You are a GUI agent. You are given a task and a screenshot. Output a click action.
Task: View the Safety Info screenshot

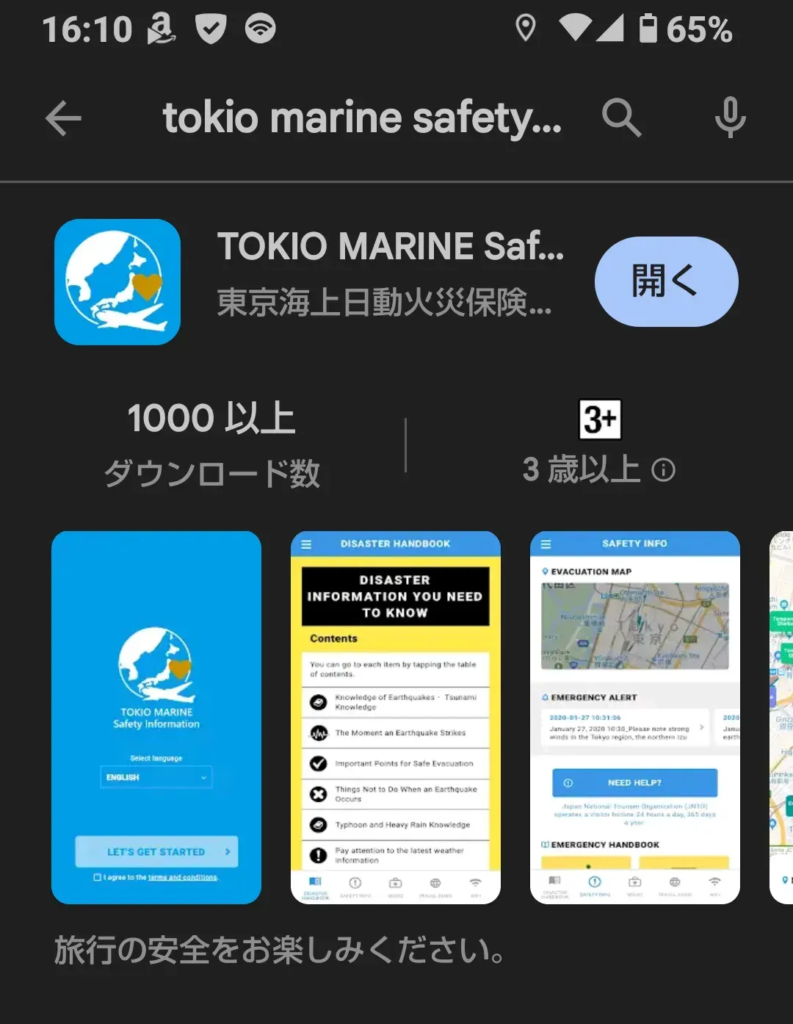[x=634, y=717]
